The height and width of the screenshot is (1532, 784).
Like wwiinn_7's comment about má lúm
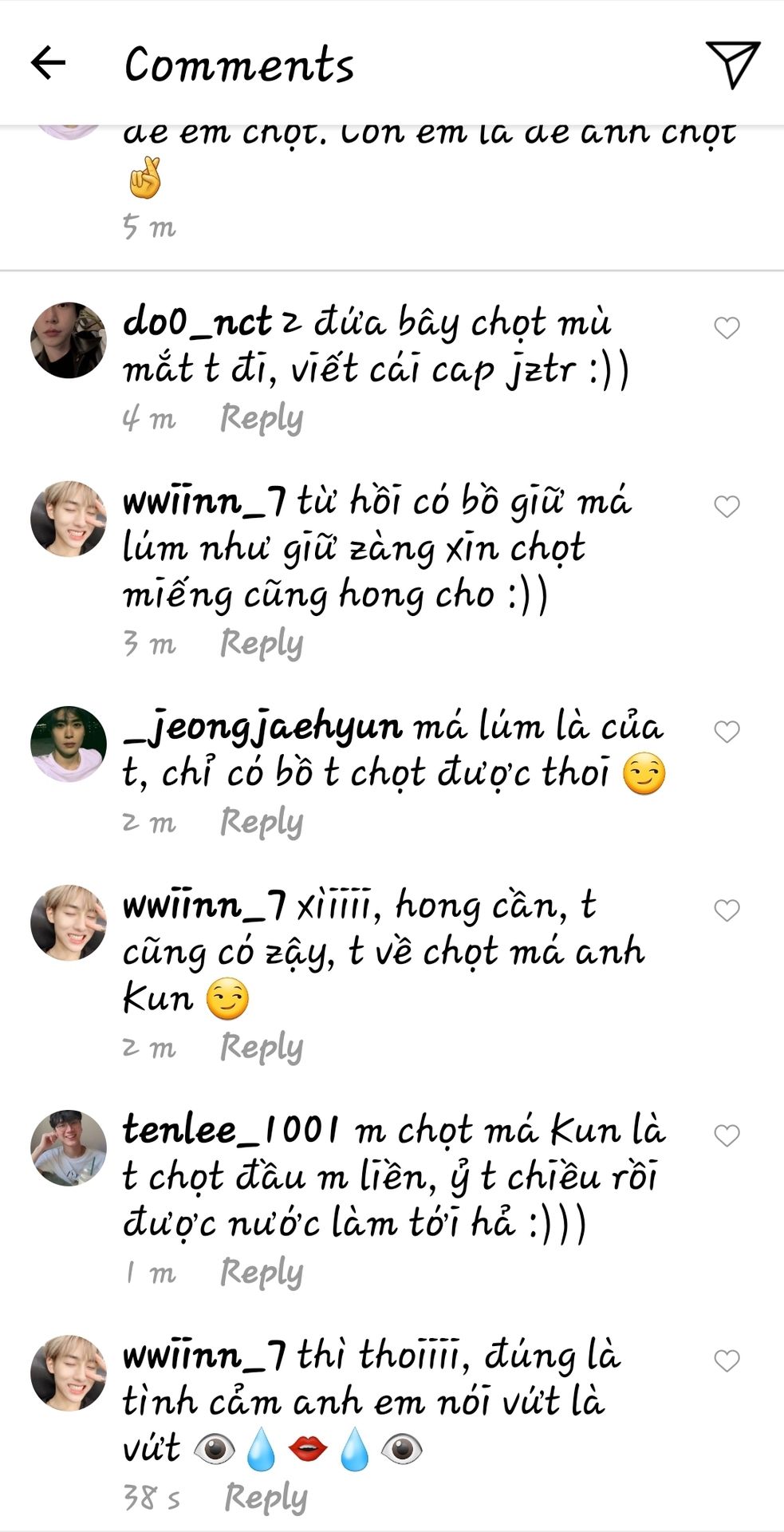point(727,506)
